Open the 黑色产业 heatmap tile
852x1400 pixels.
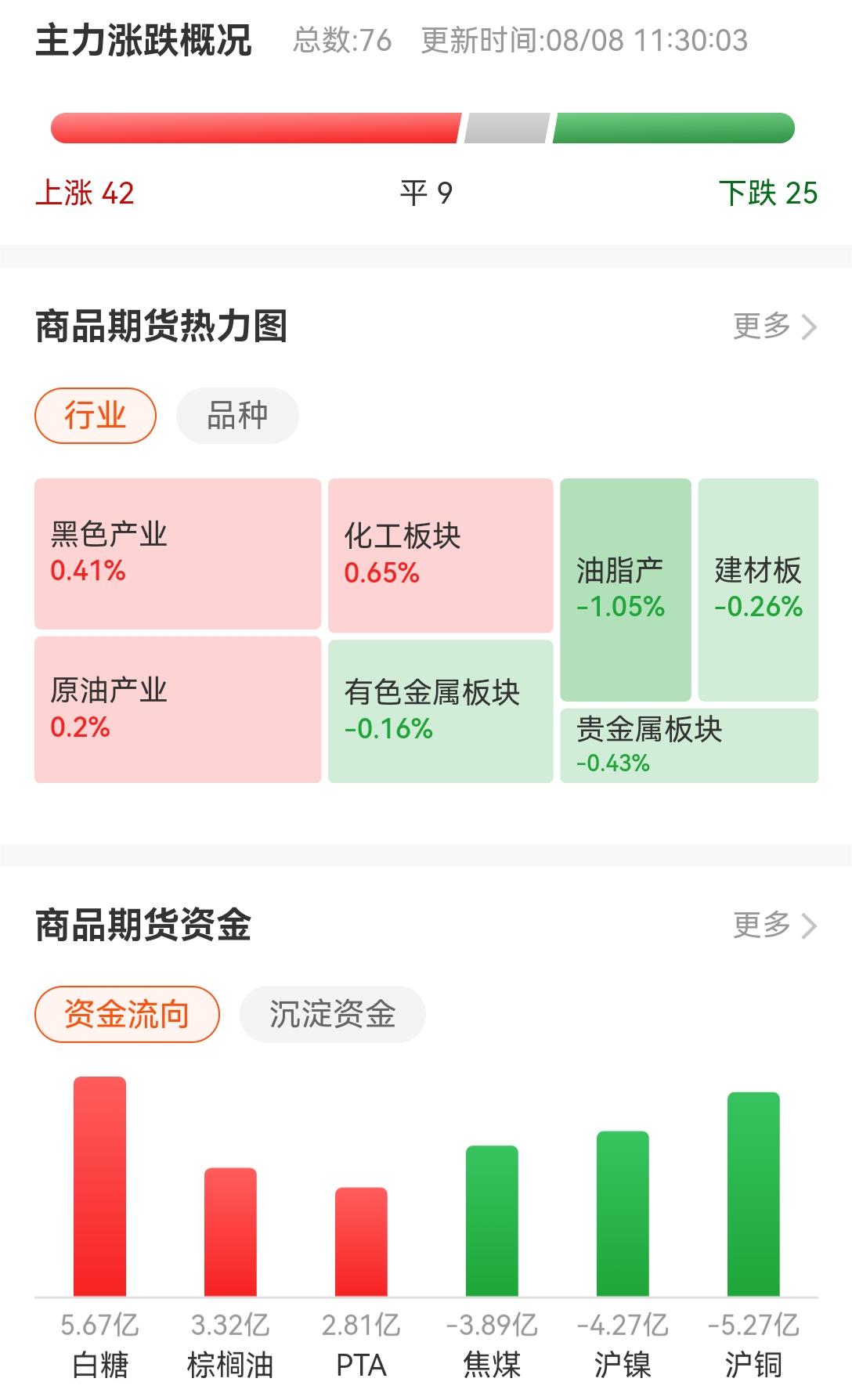[178, 553]
